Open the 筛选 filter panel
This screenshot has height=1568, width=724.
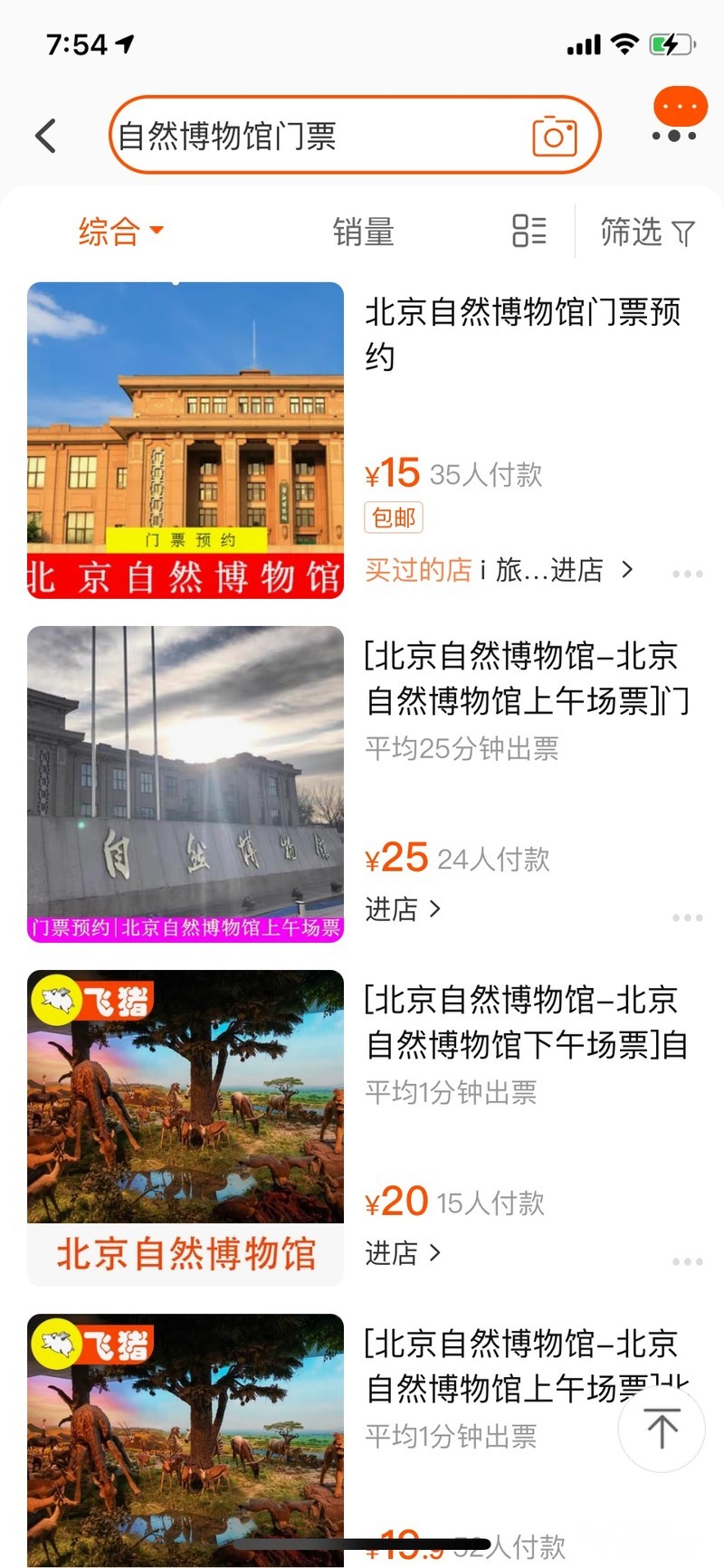coord(647,233)
